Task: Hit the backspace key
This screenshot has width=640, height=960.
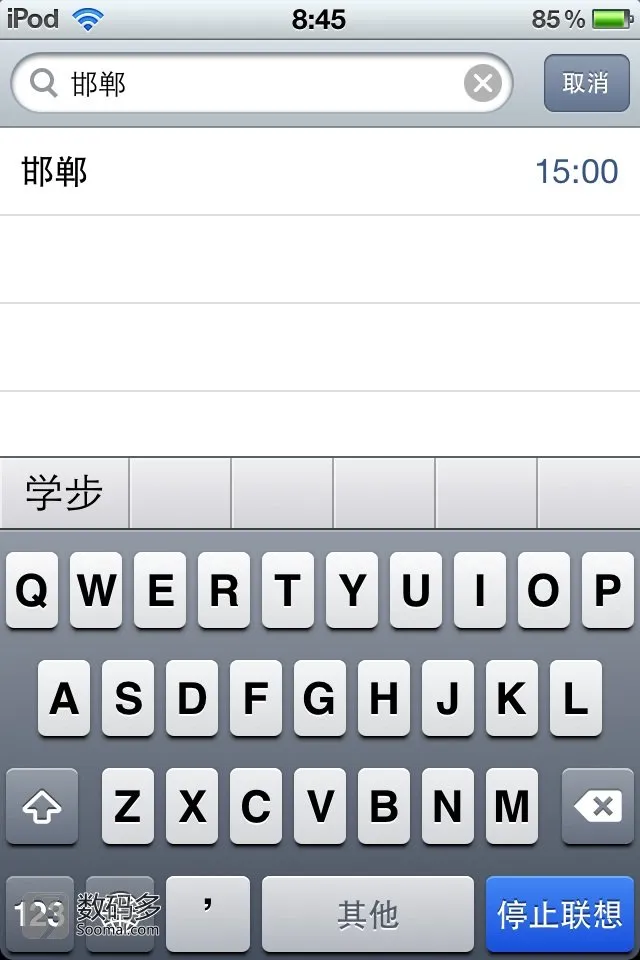Action: click(598, 806)
